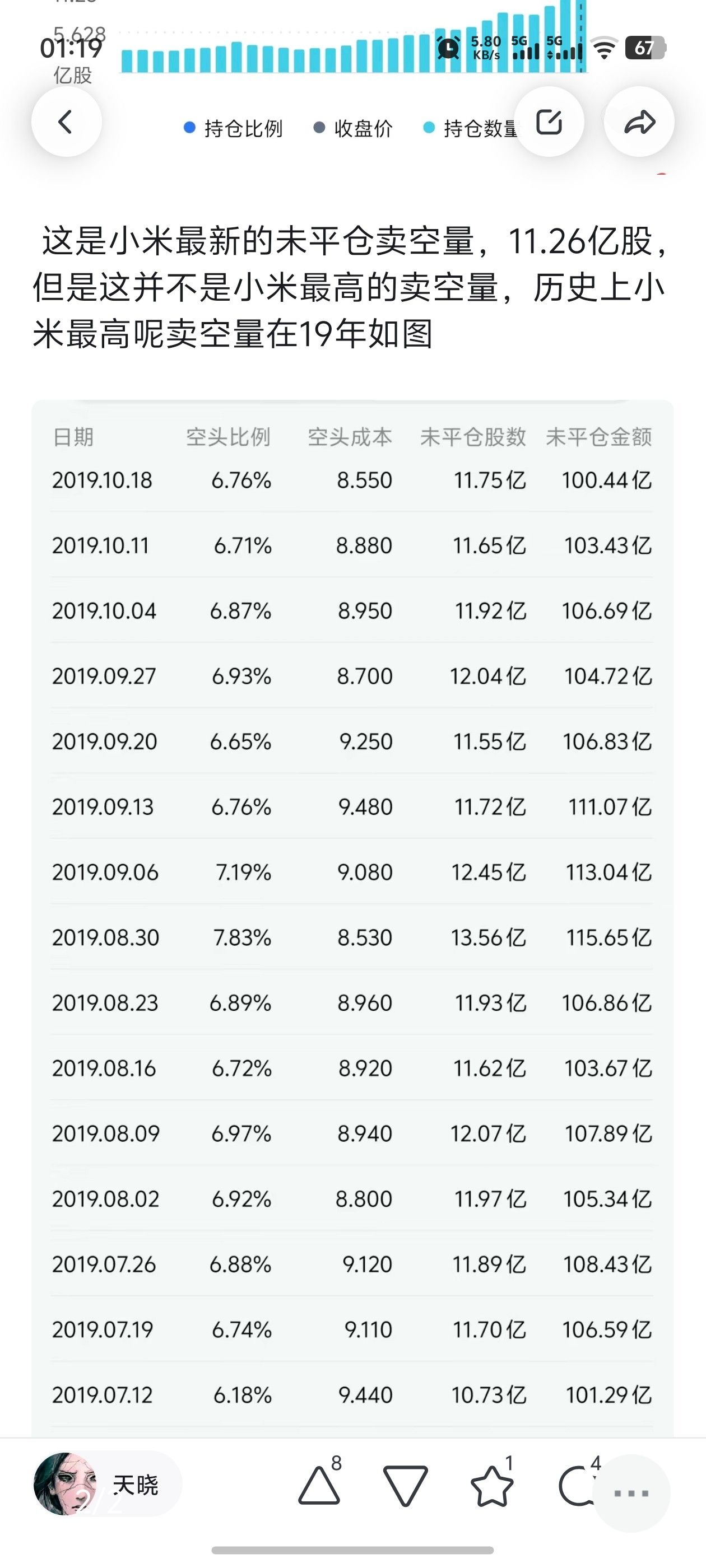Go back using the back arrow
This screenshot has height=1568, width=706.
click(x=66, y=122)
